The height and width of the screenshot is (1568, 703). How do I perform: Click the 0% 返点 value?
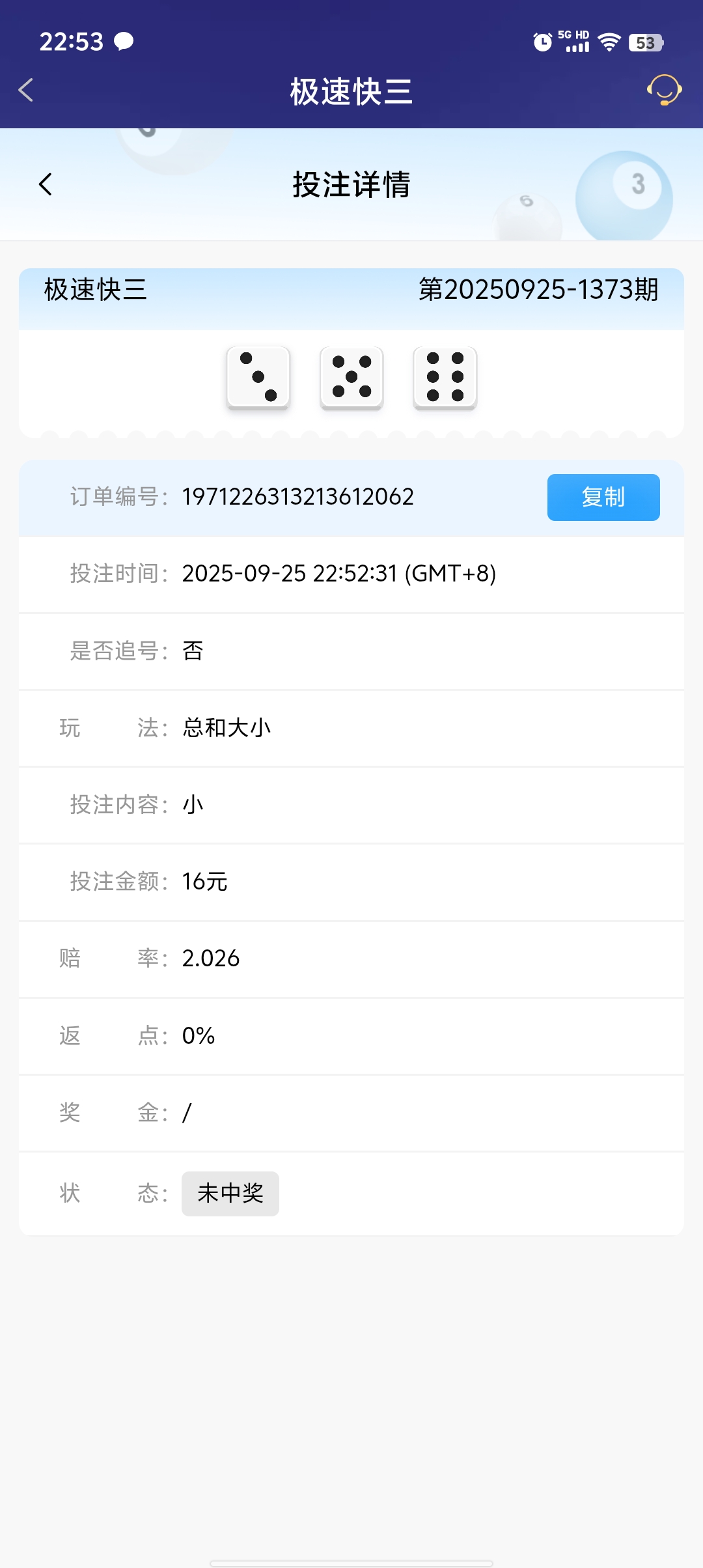198,1036
